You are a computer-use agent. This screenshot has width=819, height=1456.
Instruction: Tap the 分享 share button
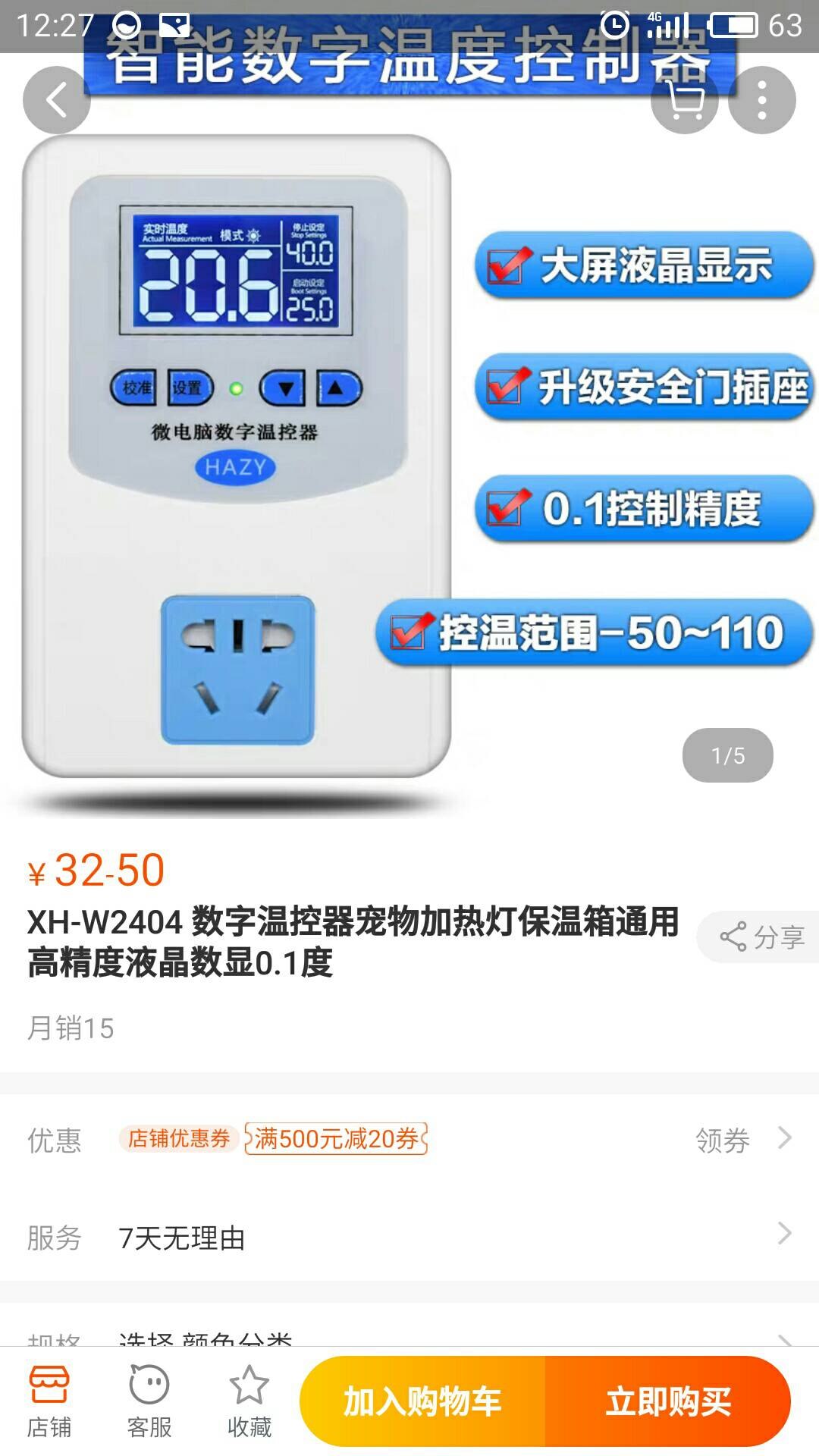[761, 937]
